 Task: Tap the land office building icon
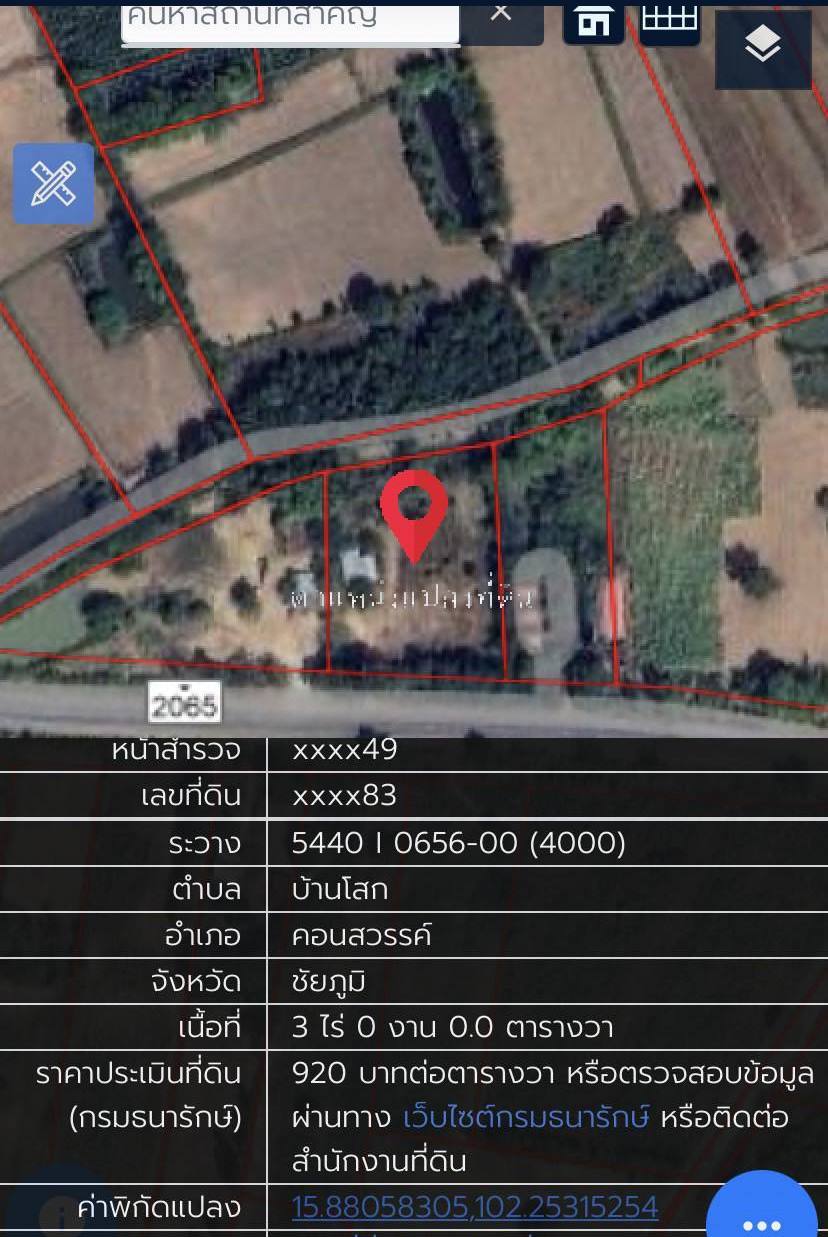click(x=593, y=22)
